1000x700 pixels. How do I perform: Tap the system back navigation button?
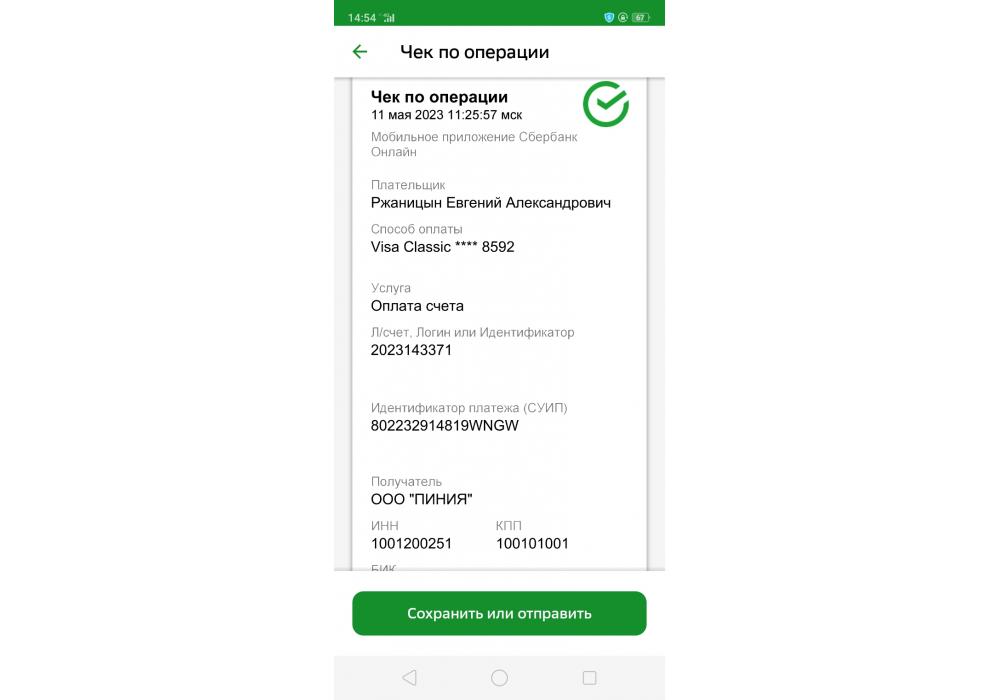click(x=409, y=678)
